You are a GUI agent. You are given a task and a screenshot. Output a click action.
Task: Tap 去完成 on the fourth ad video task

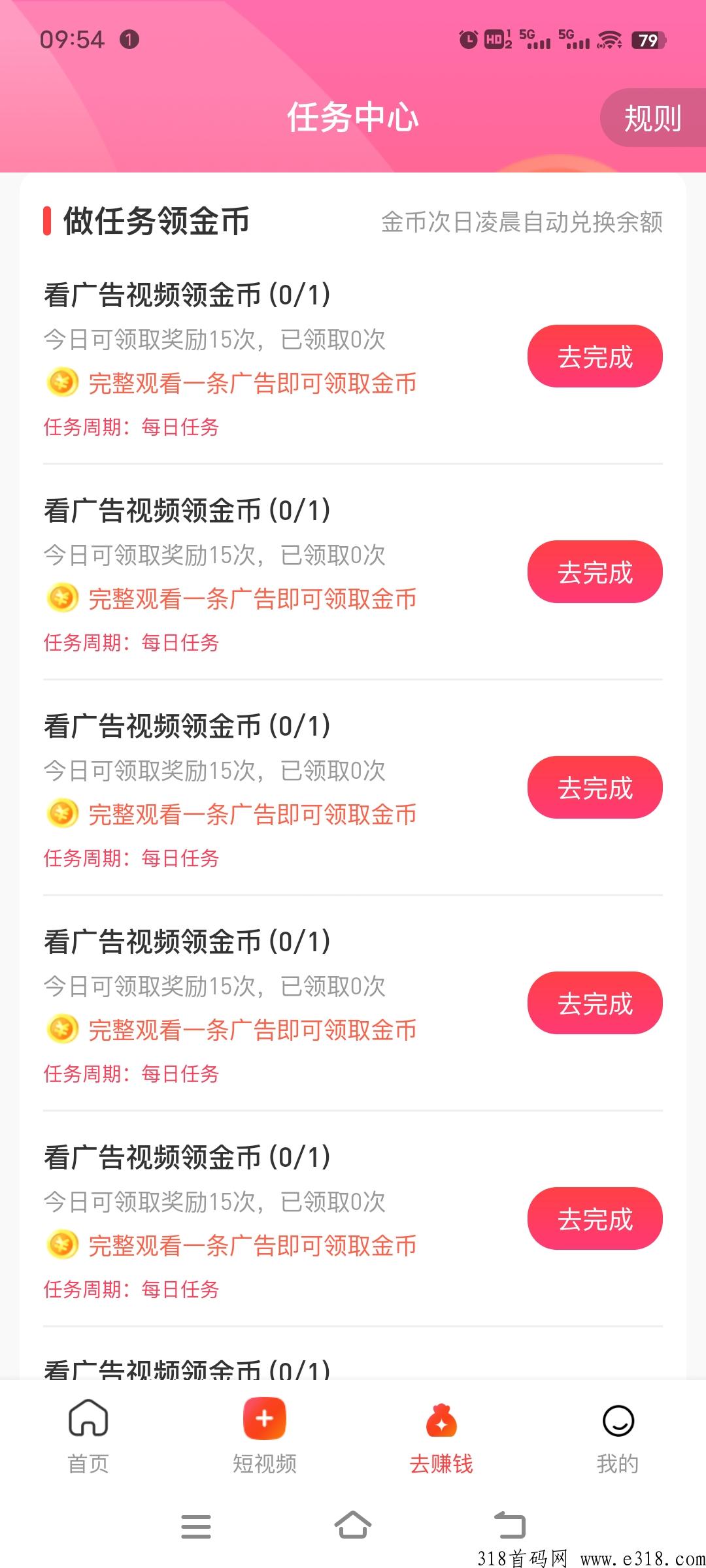(x=595, y=1004)
